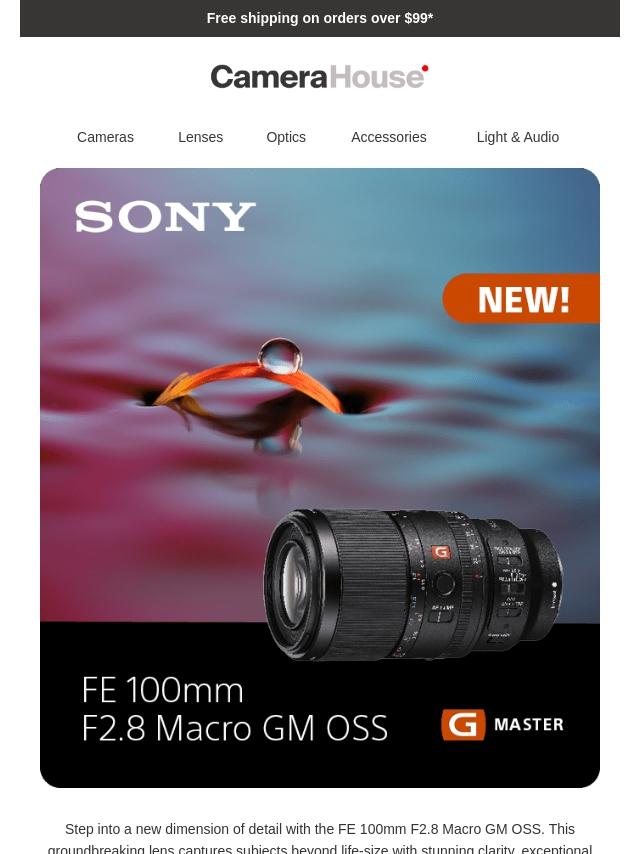Viewport: 640px width, 854px height.
Task: Go to the Lenses section
Action: [x=200, y=137]
